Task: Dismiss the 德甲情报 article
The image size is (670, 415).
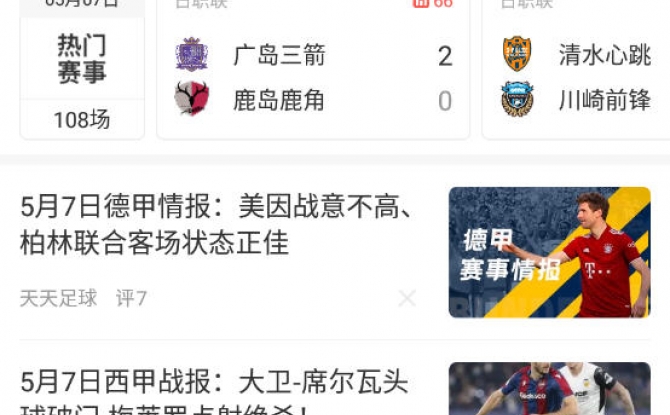Action: coord(407,298)
